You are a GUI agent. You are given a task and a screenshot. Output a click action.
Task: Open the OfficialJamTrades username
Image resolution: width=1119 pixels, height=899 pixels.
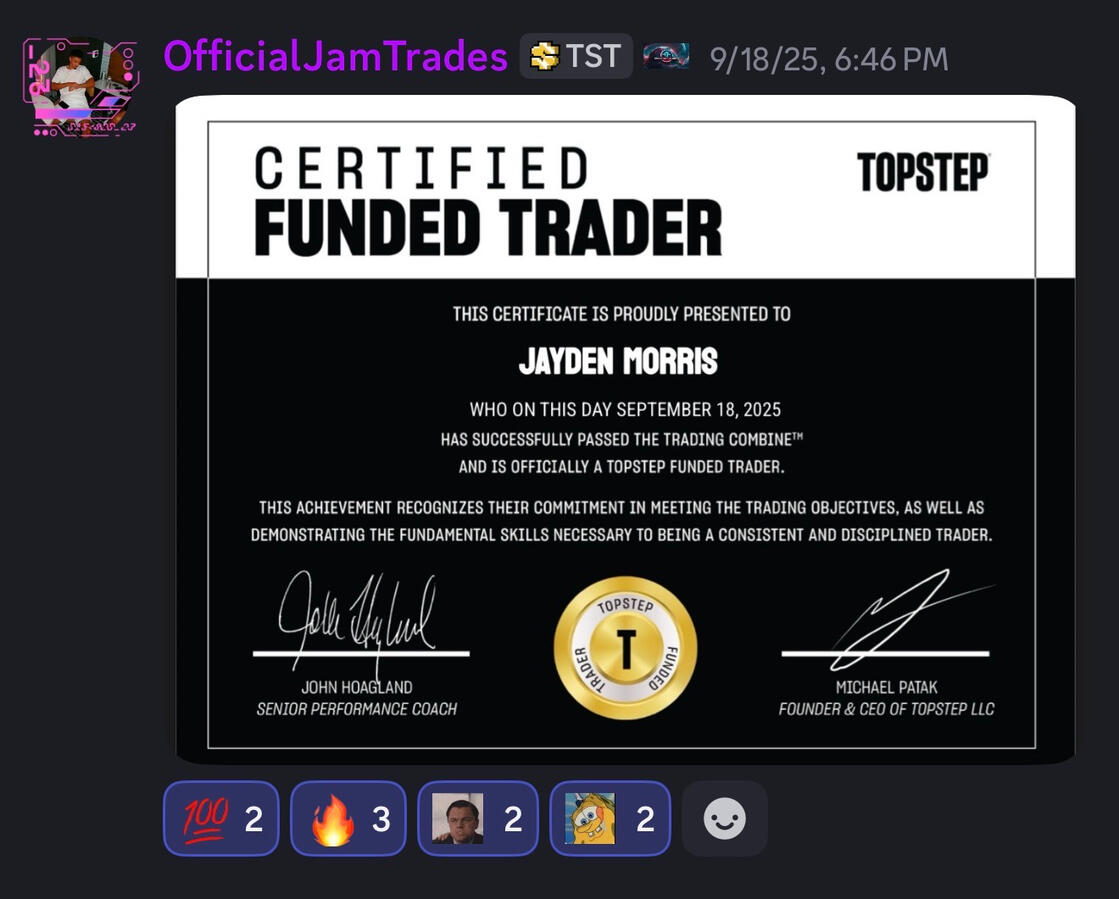pyautogui.click(x=335, y=57)
